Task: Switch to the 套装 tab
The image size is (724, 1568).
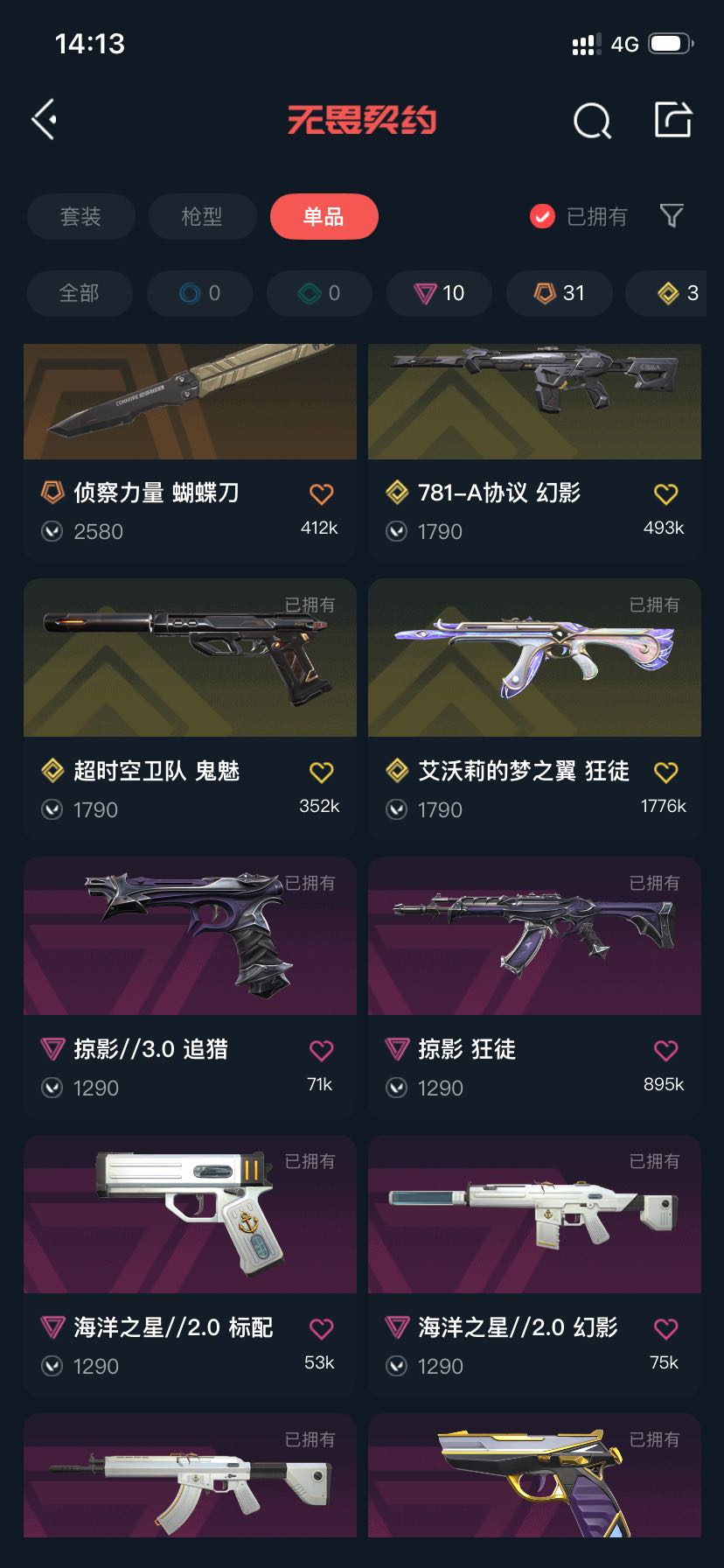Action: pos(80,216)
